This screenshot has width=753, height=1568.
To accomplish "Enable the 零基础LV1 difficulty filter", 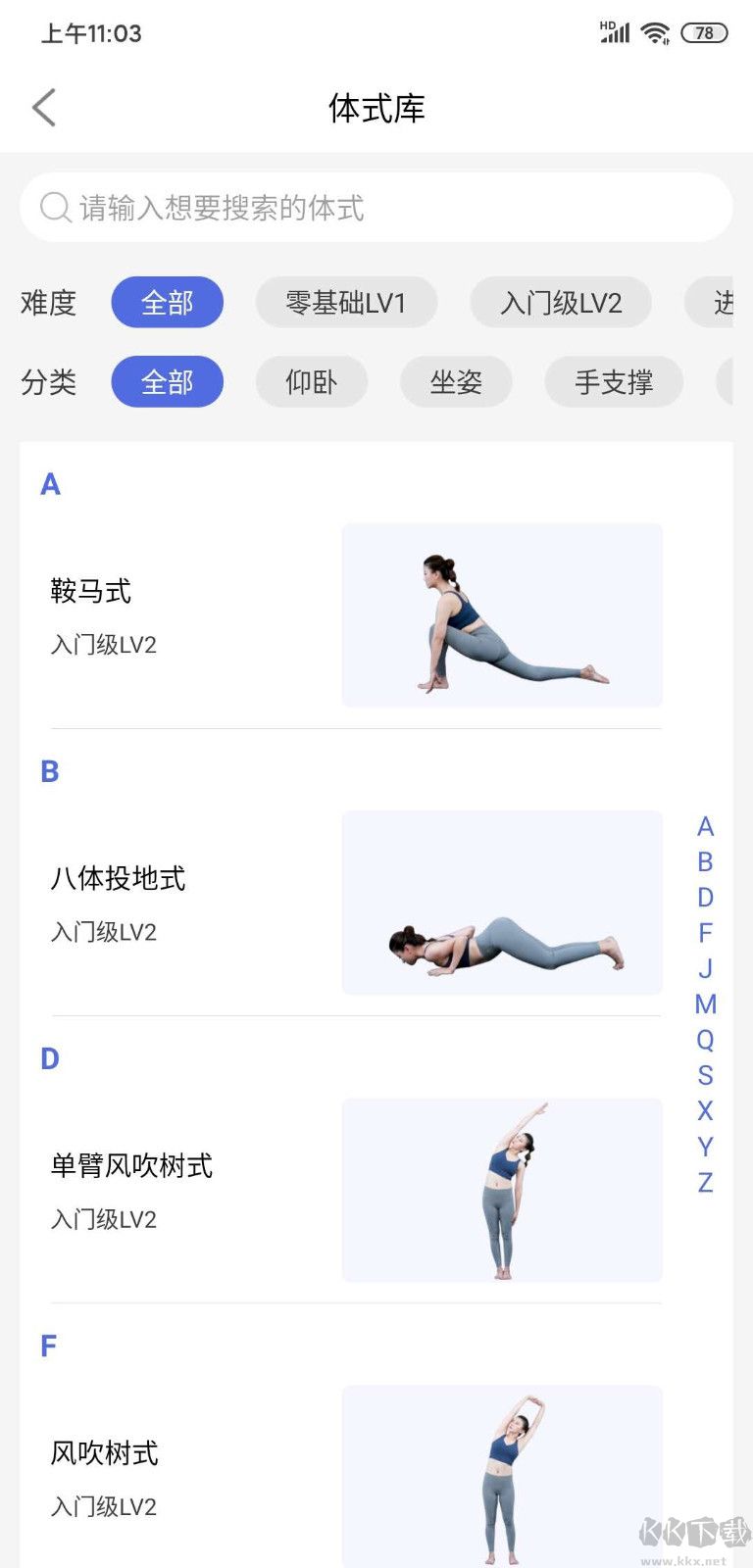I will tap(346, 302).
